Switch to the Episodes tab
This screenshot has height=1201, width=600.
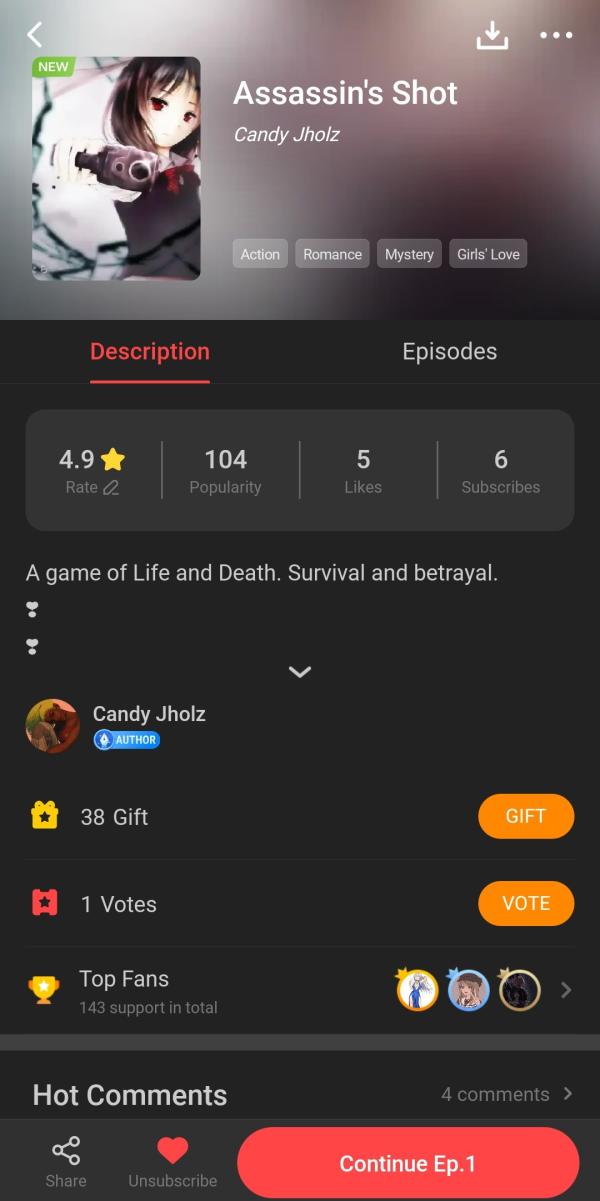point(449,352)
